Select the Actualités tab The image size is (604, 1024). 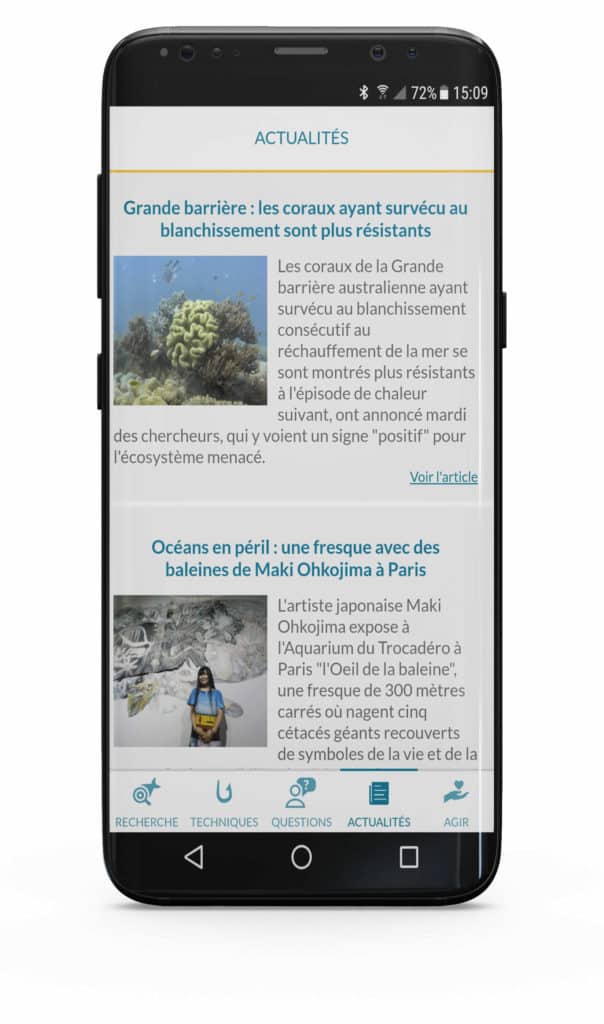(x=379, y=803)
